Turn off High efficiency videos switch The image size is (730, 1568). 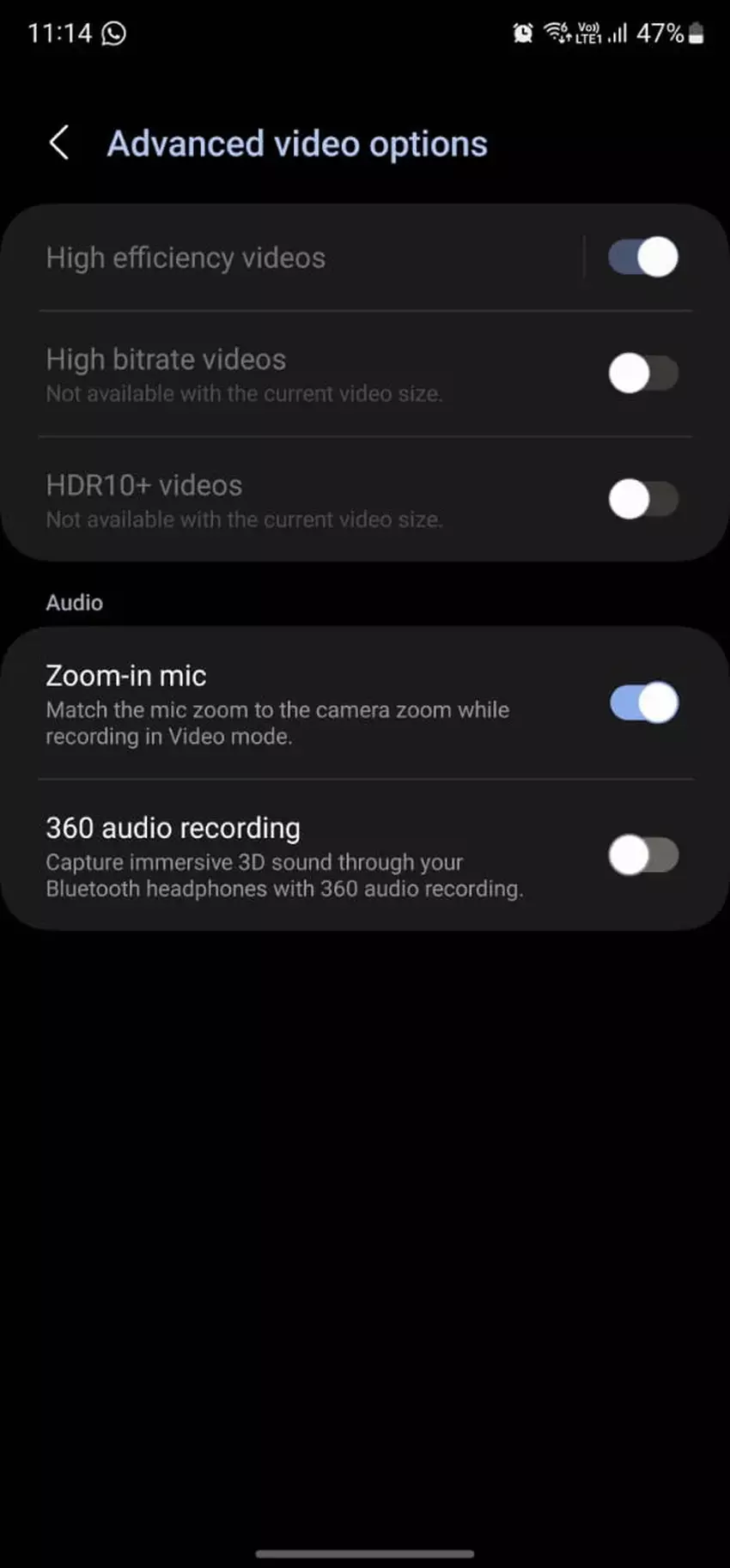[643, 257]
